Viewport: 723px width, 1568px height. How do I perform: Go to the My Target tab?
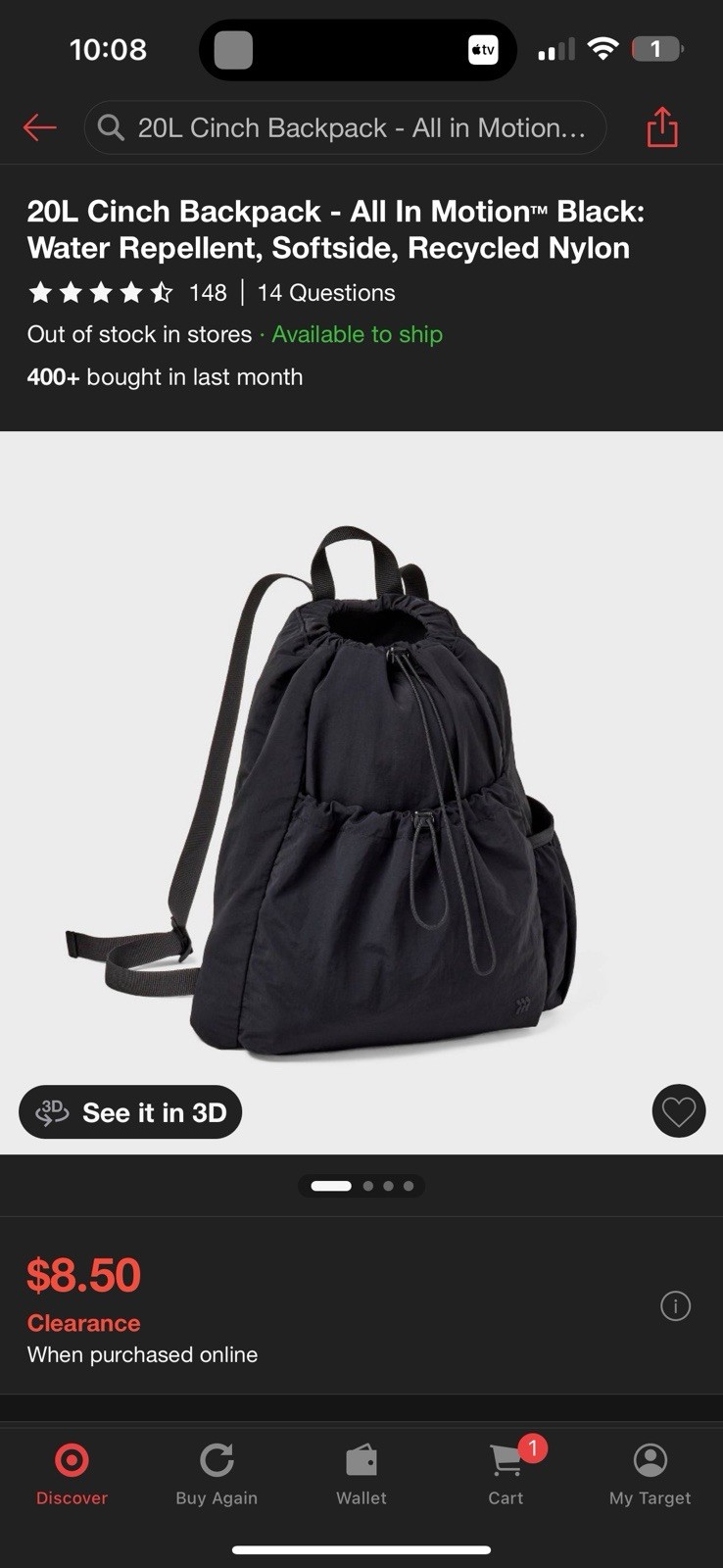tap(651, 1474)
